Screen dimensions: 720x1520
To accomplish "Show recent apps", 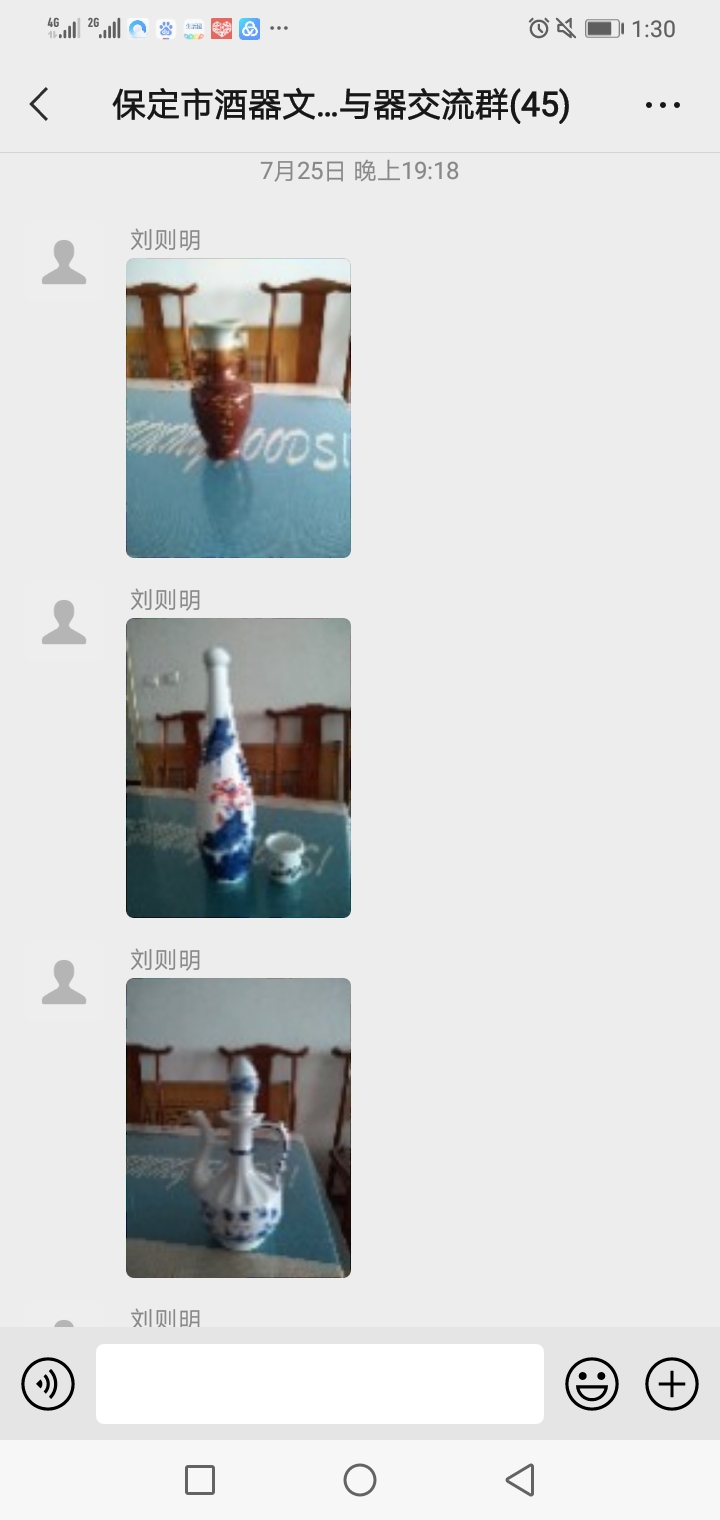I will coord(200,1480).
